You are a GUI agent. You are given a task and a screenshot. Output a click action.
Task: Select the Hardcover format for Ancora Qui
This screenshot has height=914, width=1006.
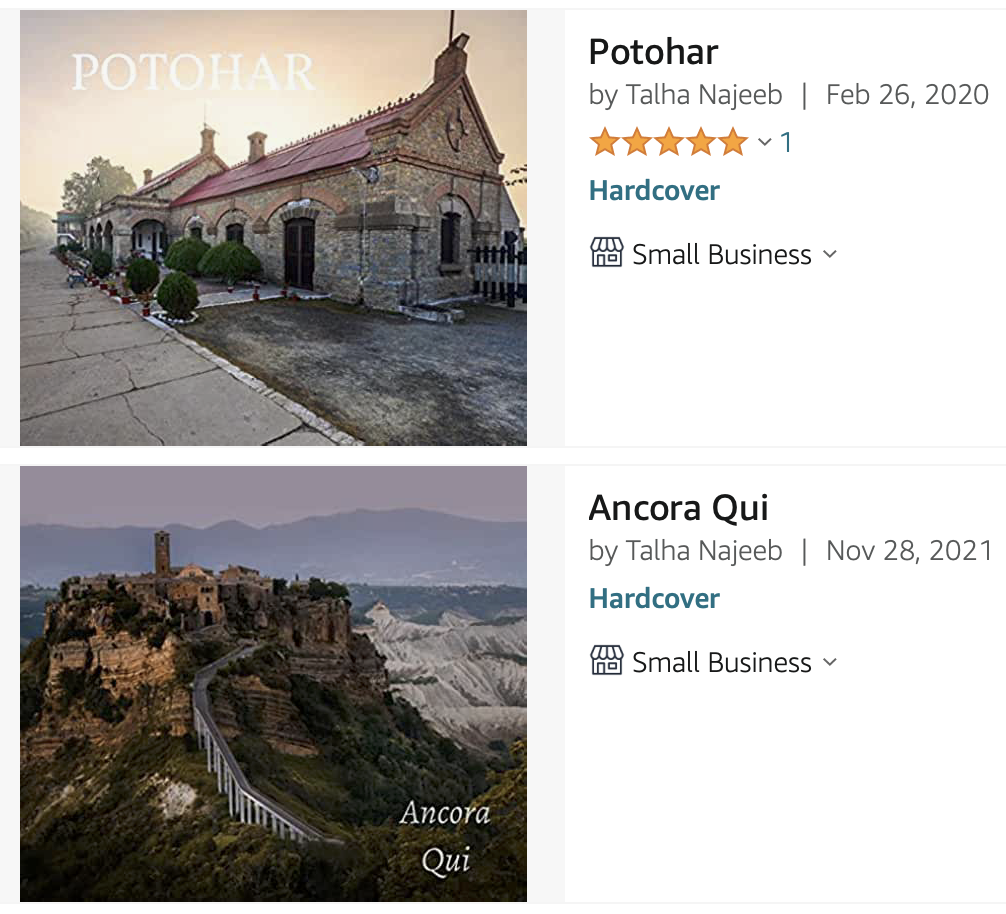(x=654, y=599)
